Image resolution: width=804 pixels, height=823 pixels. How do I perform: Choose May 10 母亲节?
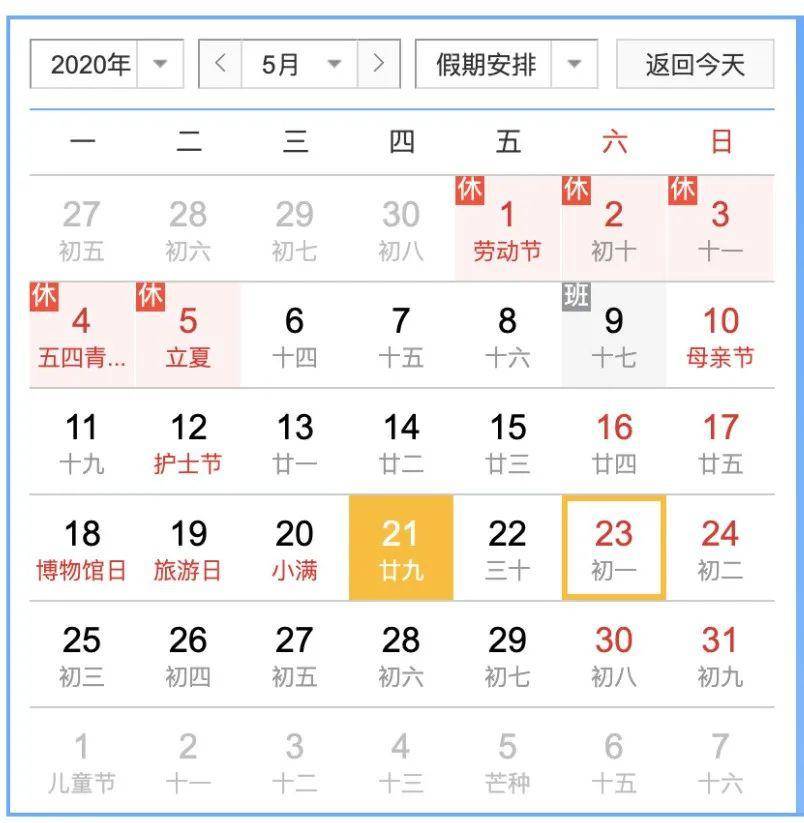point(720,335)
